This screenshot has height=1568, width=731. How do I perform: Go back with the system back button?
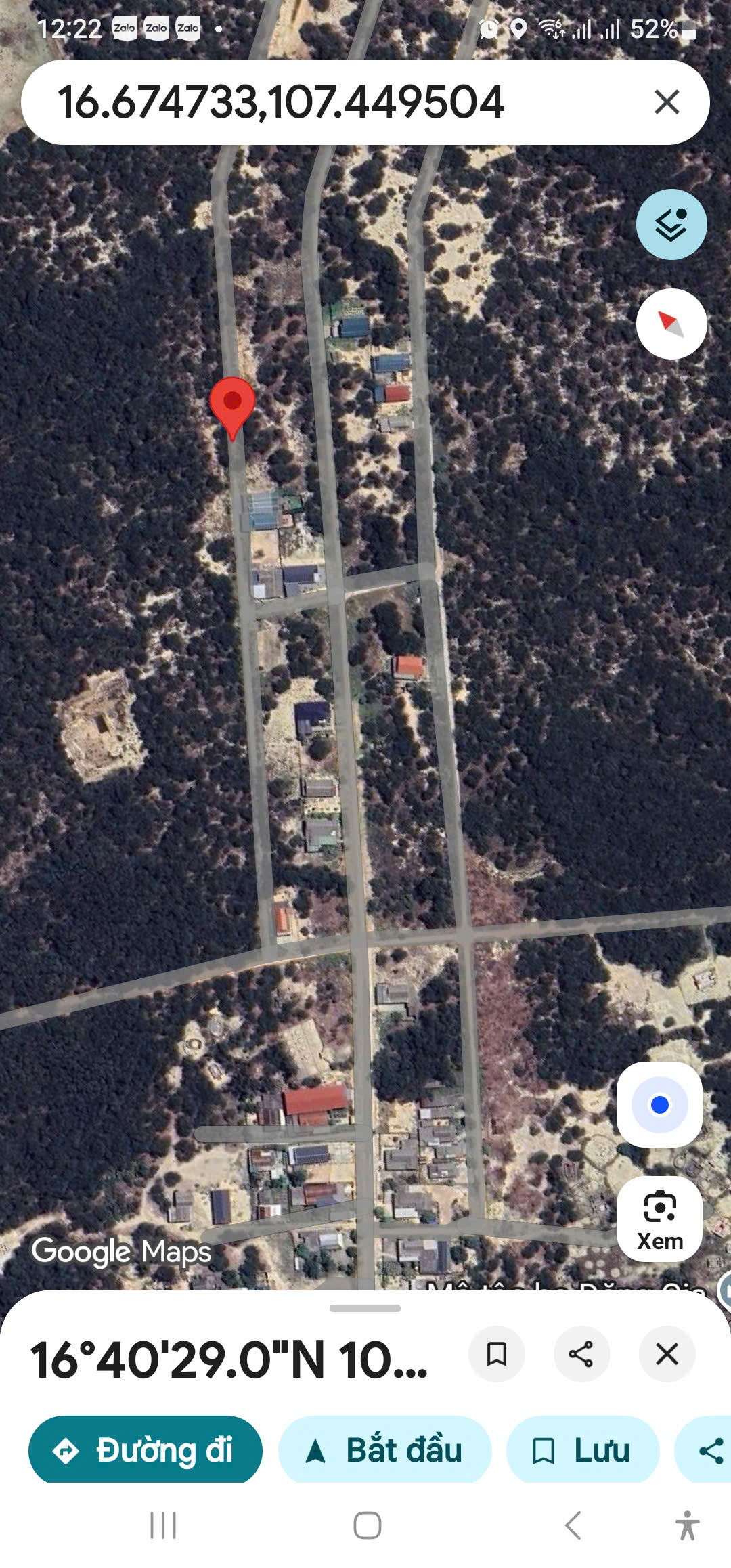point(573,1525)
